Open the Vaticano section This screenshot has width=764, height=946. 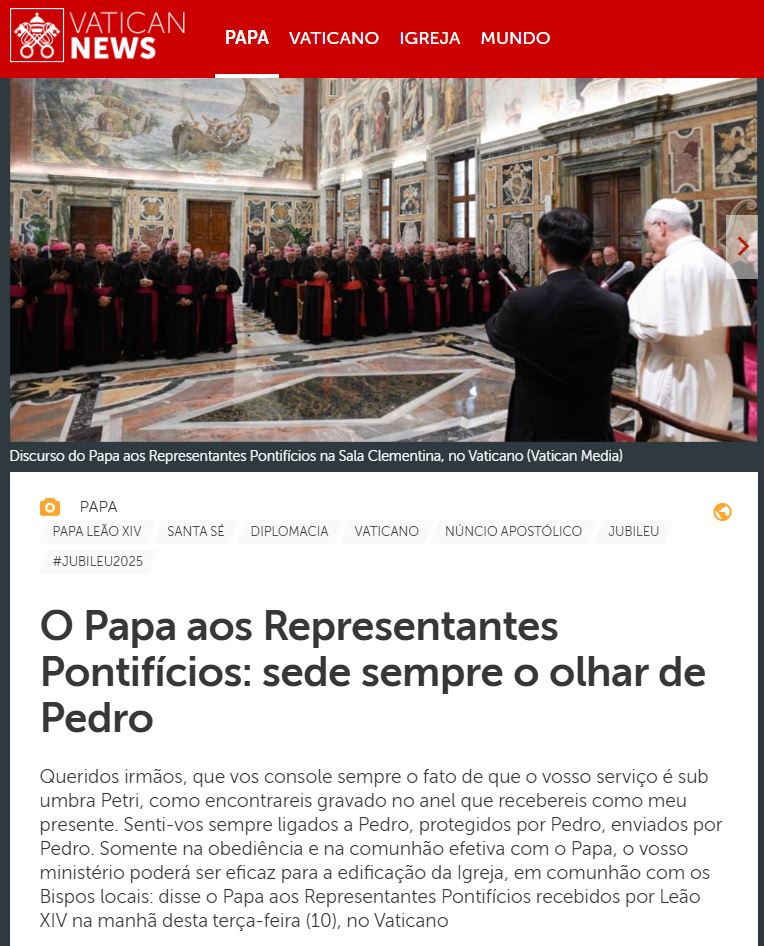click(334, 38)
